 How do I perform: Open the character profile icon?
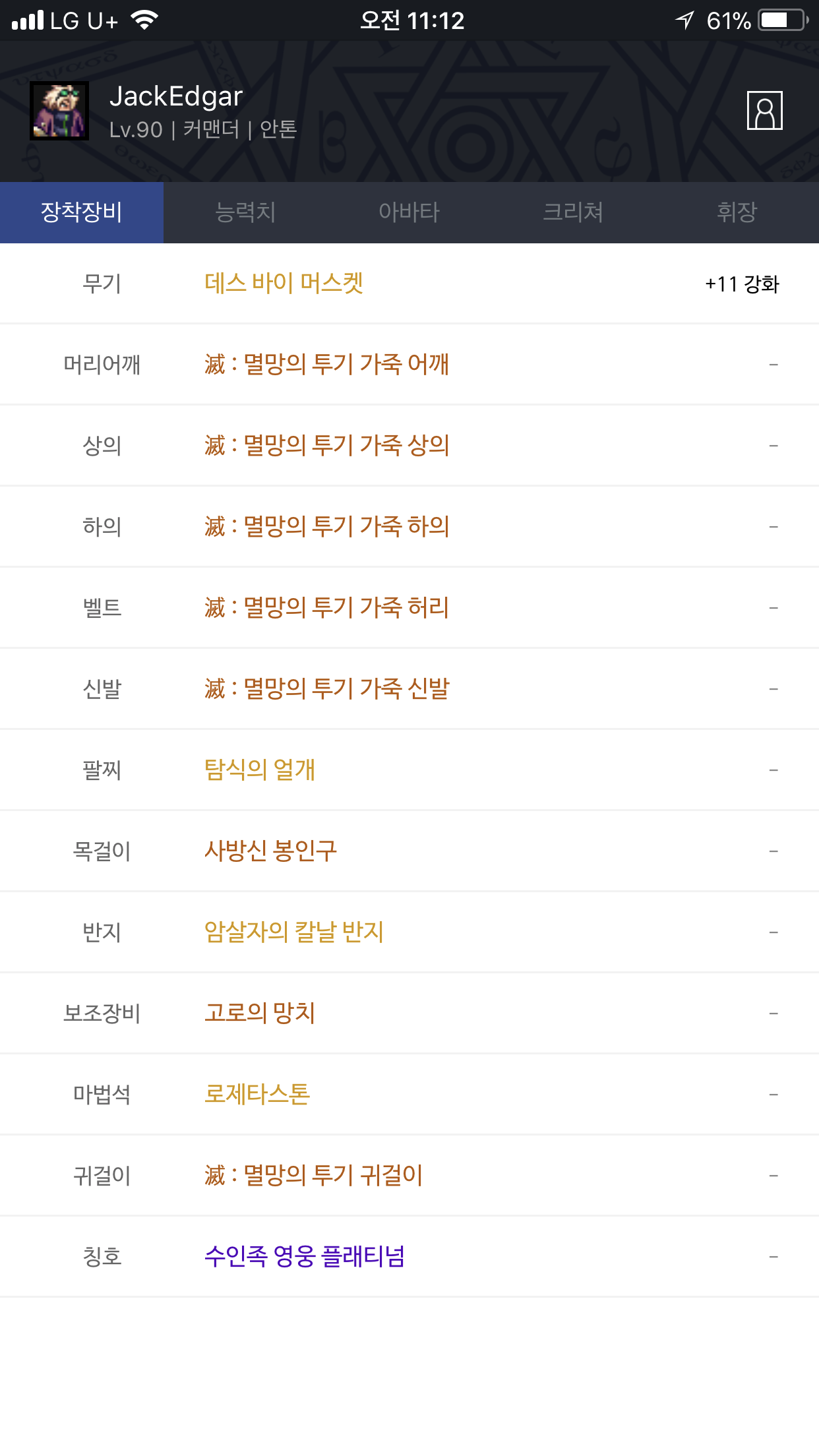pyautogui.click(x=764, y=111)
